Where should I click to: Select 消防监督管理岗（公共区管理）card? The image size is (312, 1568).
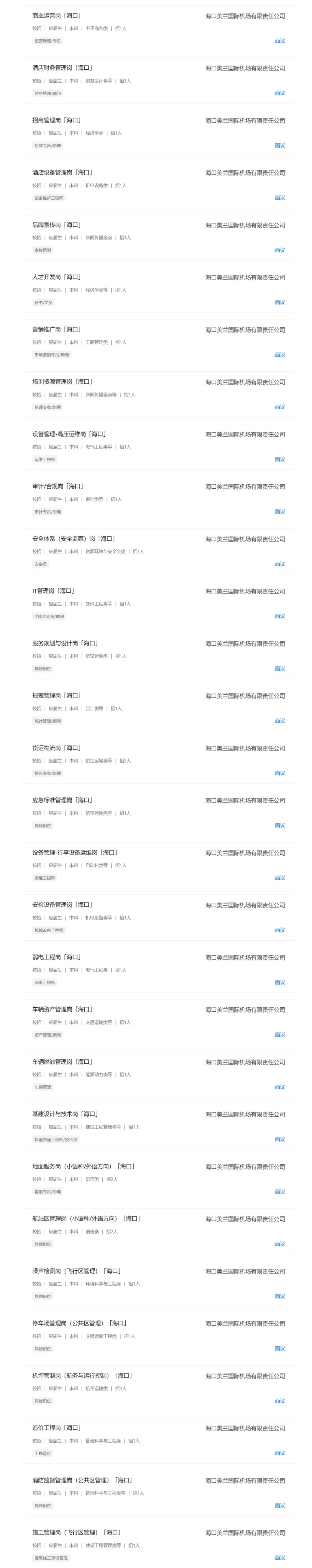point(82,1480)
